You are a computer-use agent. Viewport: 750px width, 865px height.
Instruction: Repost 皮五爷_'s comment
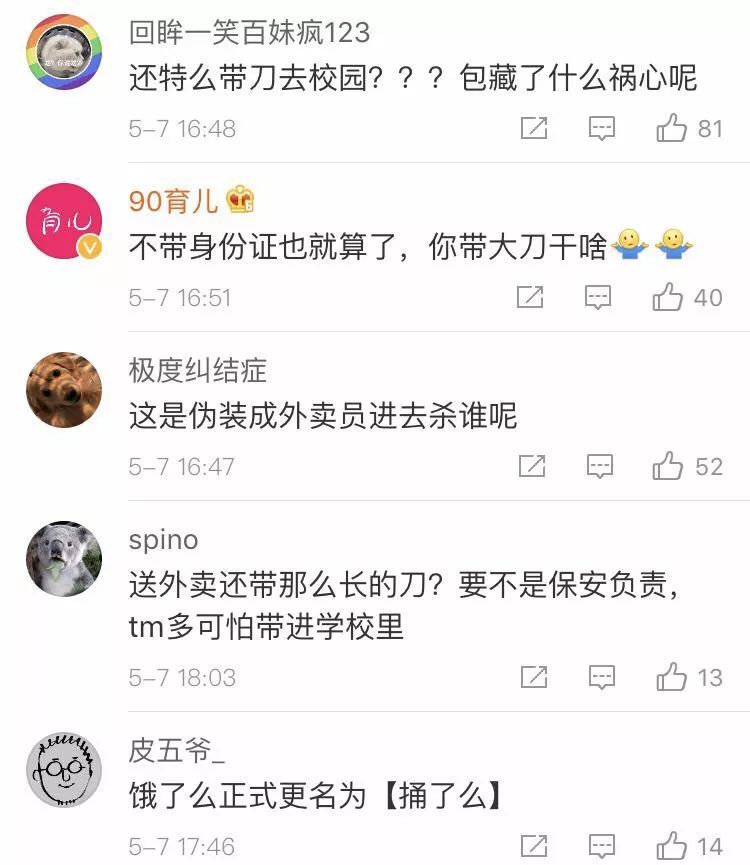click(x=535, y=846)
